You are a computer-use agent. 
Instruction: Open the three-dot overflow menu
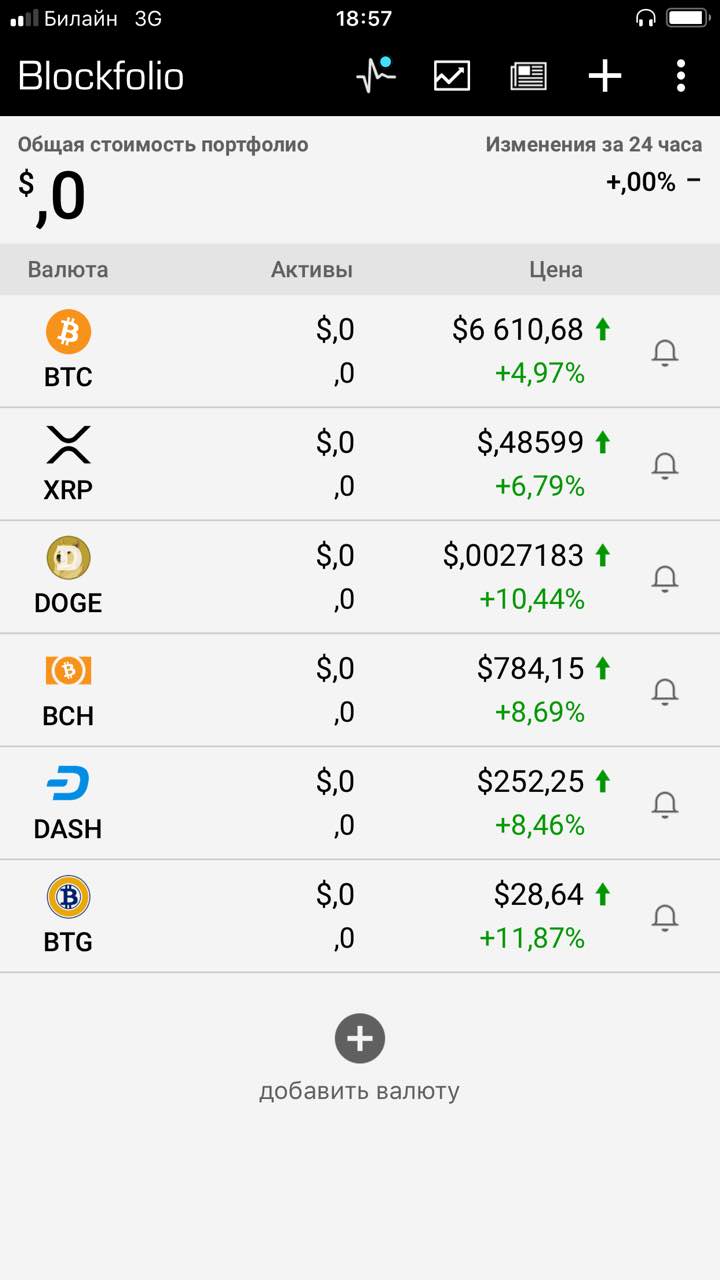(x=681, y=76)
